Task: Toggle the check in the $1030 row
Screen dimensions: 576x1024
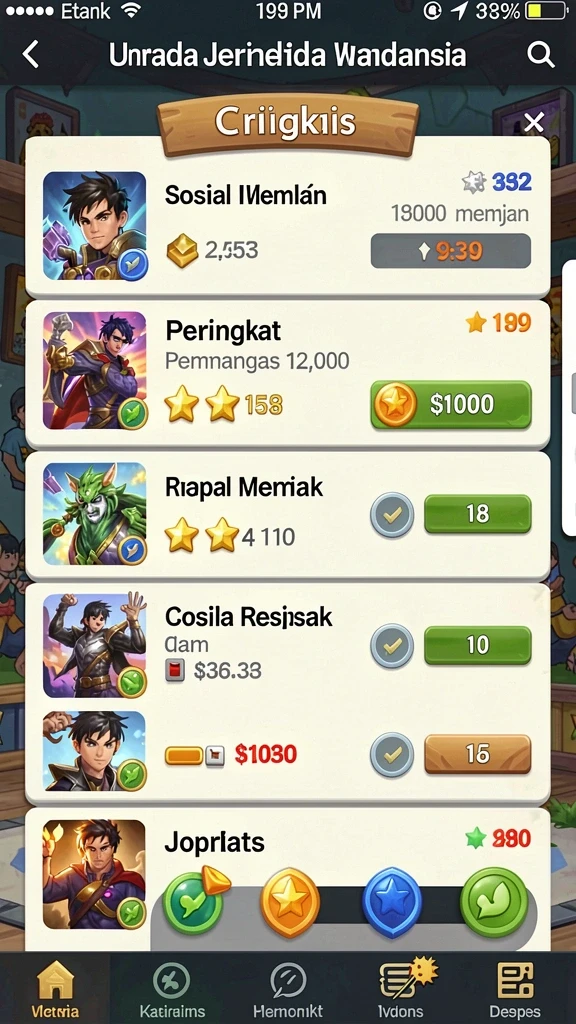Action: coord(392,754)
